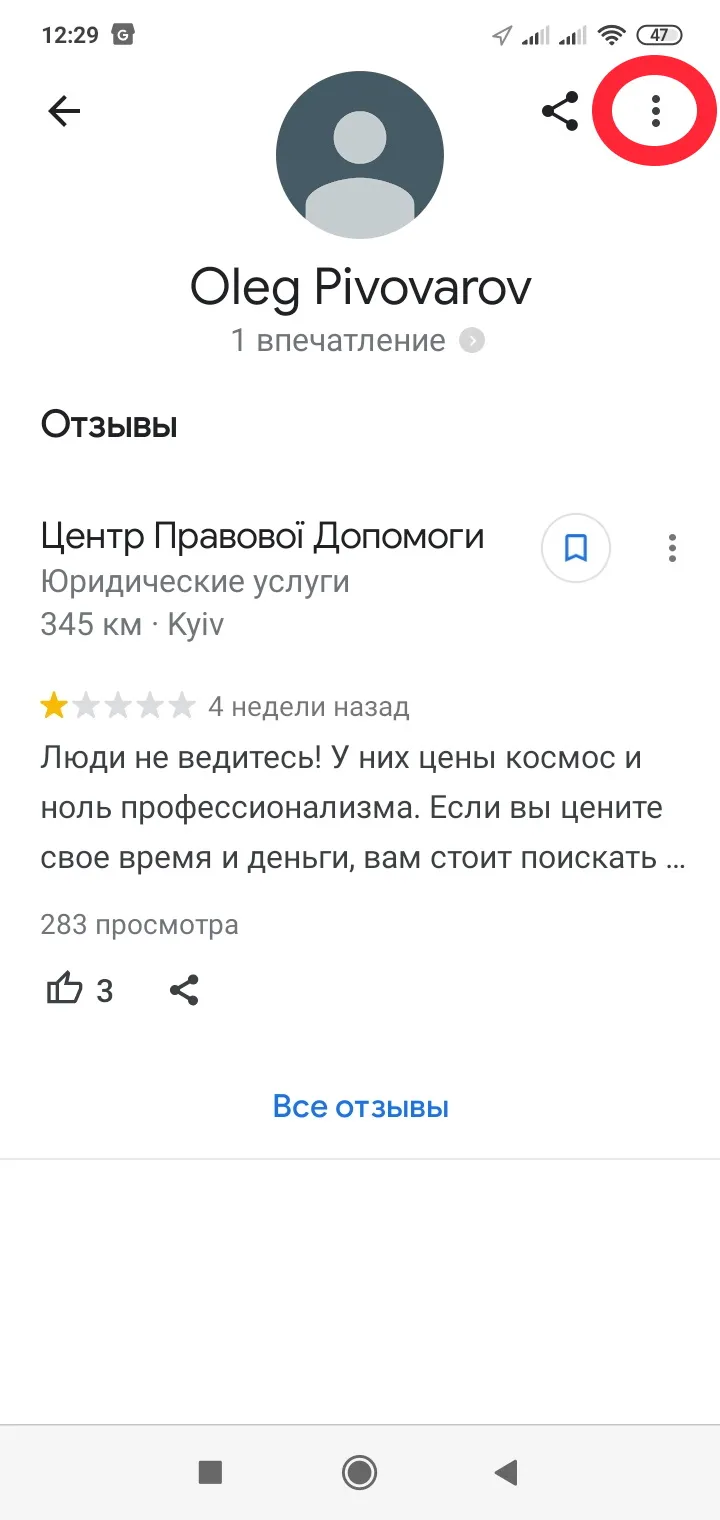This screenshot has height=1520, width=720.
Task: Open Все отзывы link
Action: click(x=361, y=1107)
